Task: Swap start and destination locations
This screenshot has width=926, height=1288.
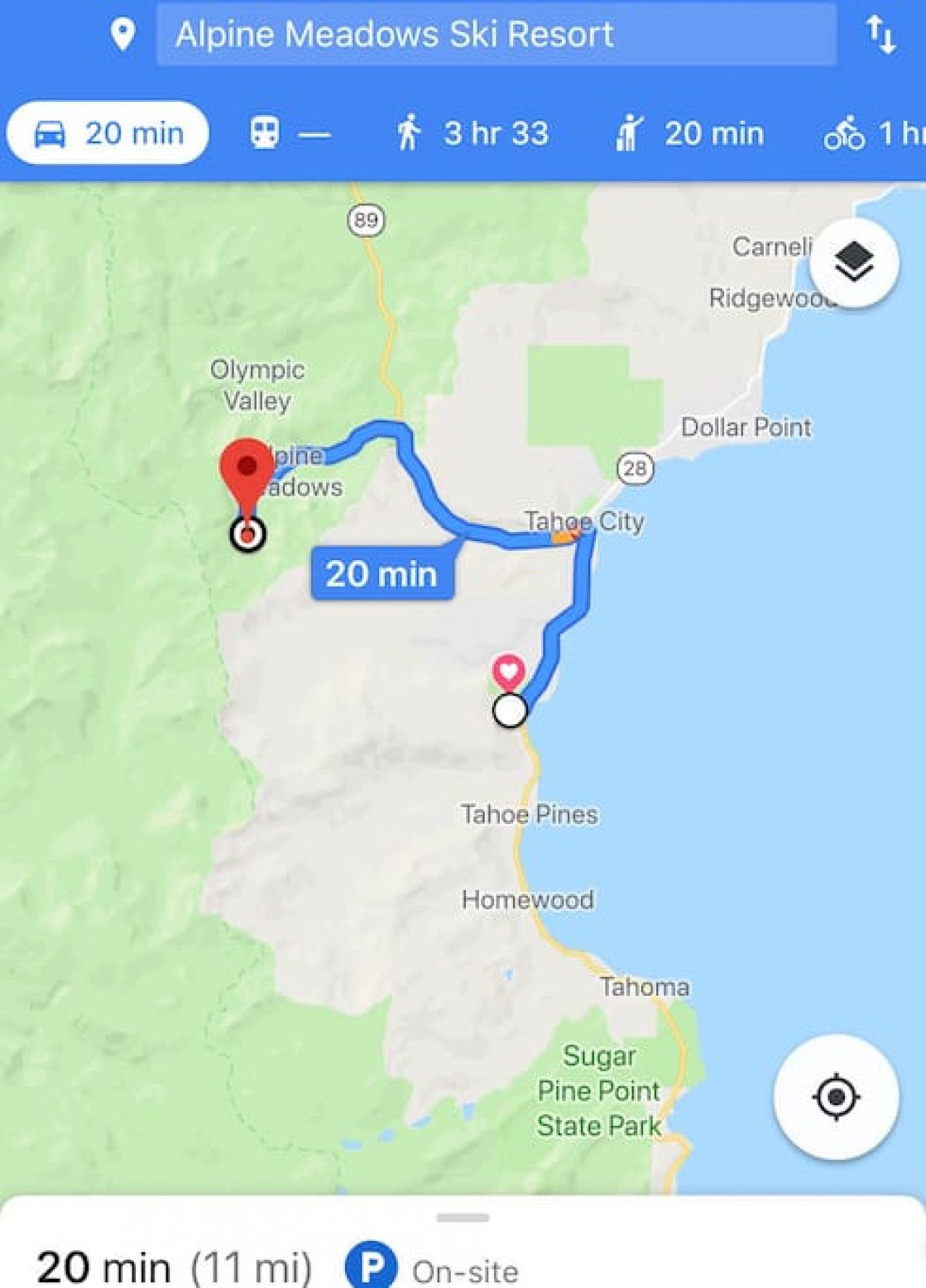Action: coord(880,35)
